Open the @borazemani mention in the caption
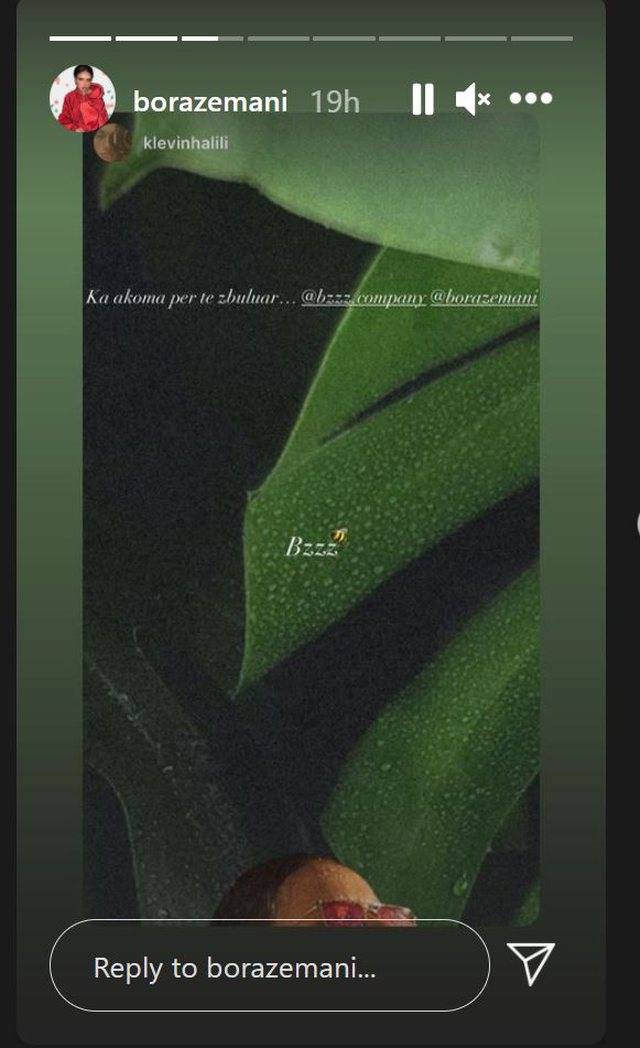 coord(484,298)
